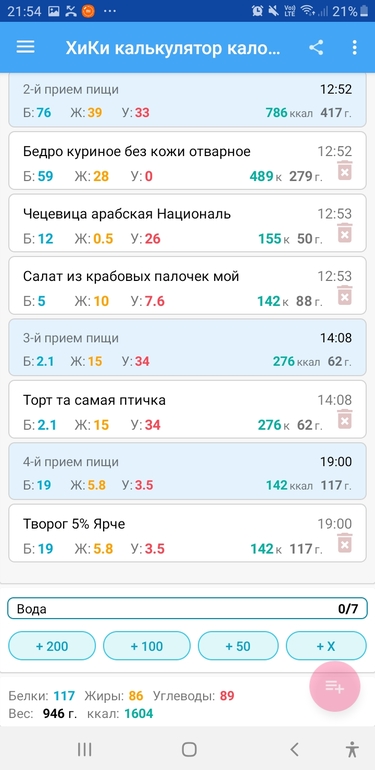
Task: Delete the Торт та самая птичка entry
Action: tap(345, 419)
